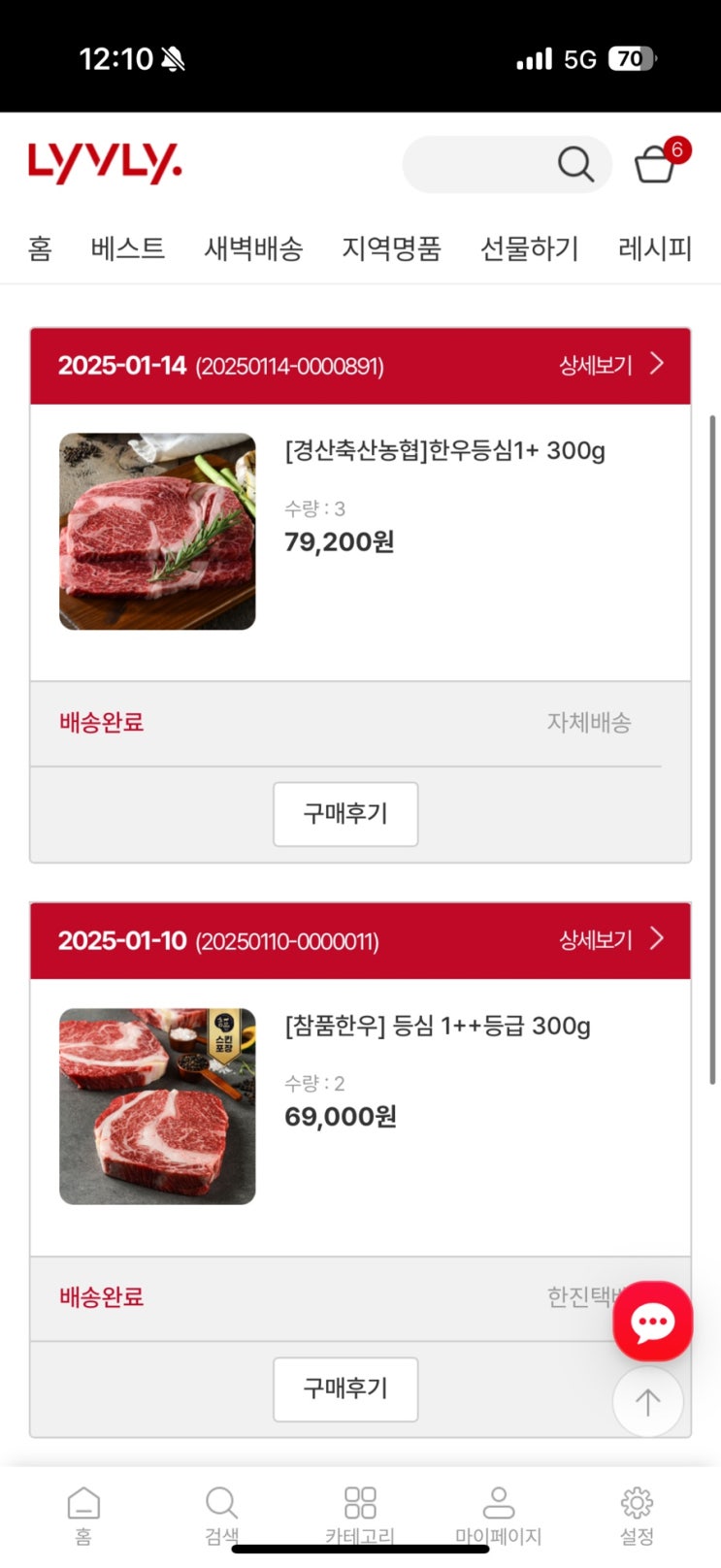Screen dimensions: 721x1568
Task: Open the red chat support bubble
Action: (652, 1321)
